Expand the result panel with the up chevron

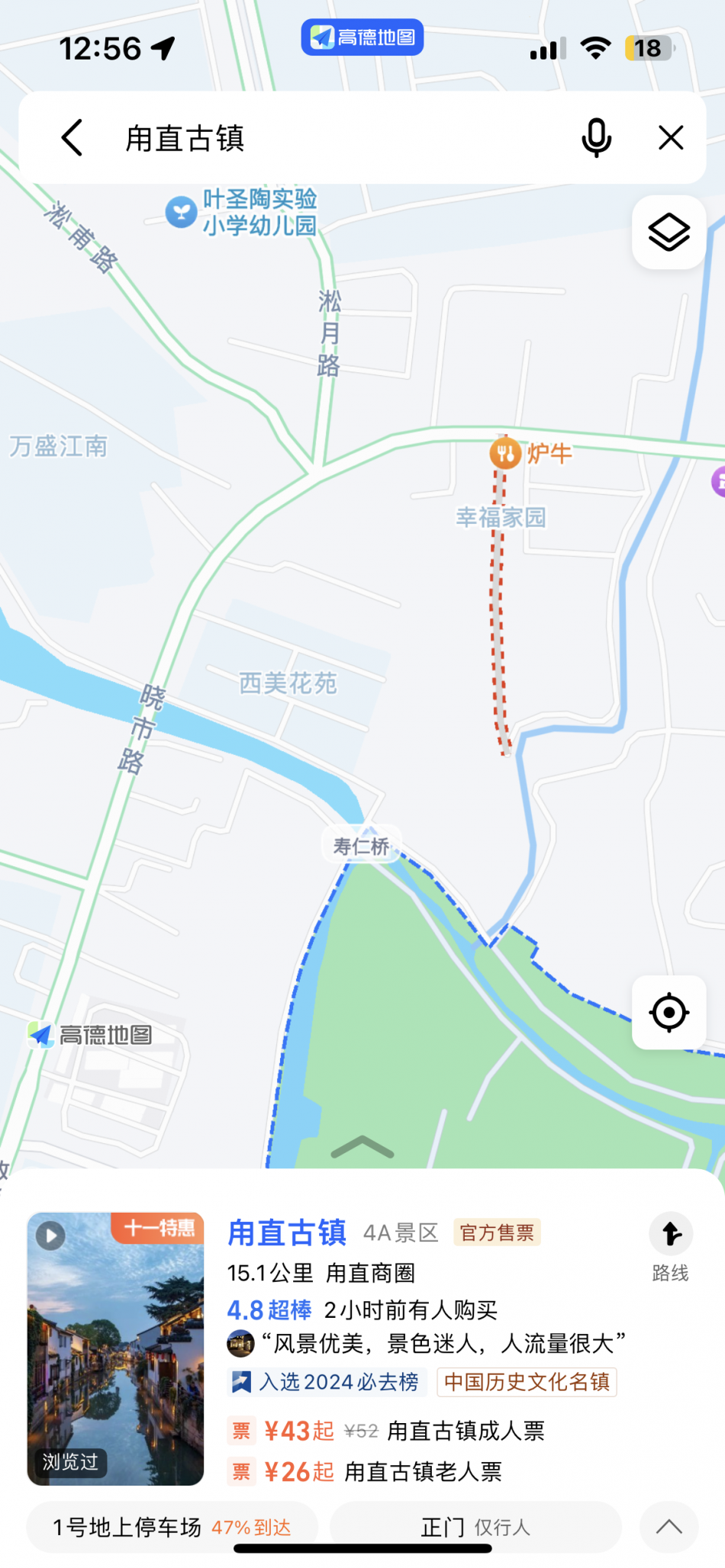tap(362, 1147)
